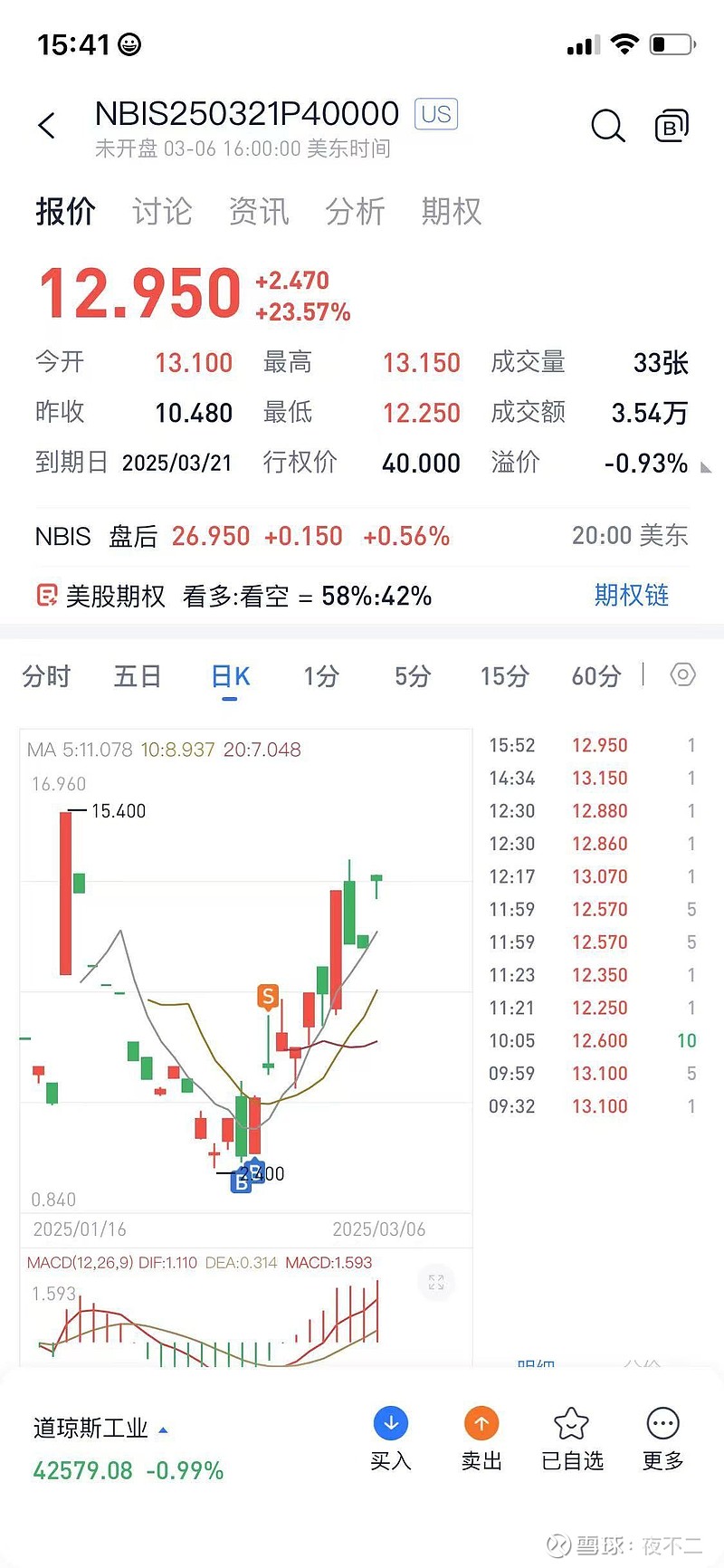This screenshot has width=724, height=1568.
Task: Open the 期权 tab
Action: point(452,211)
